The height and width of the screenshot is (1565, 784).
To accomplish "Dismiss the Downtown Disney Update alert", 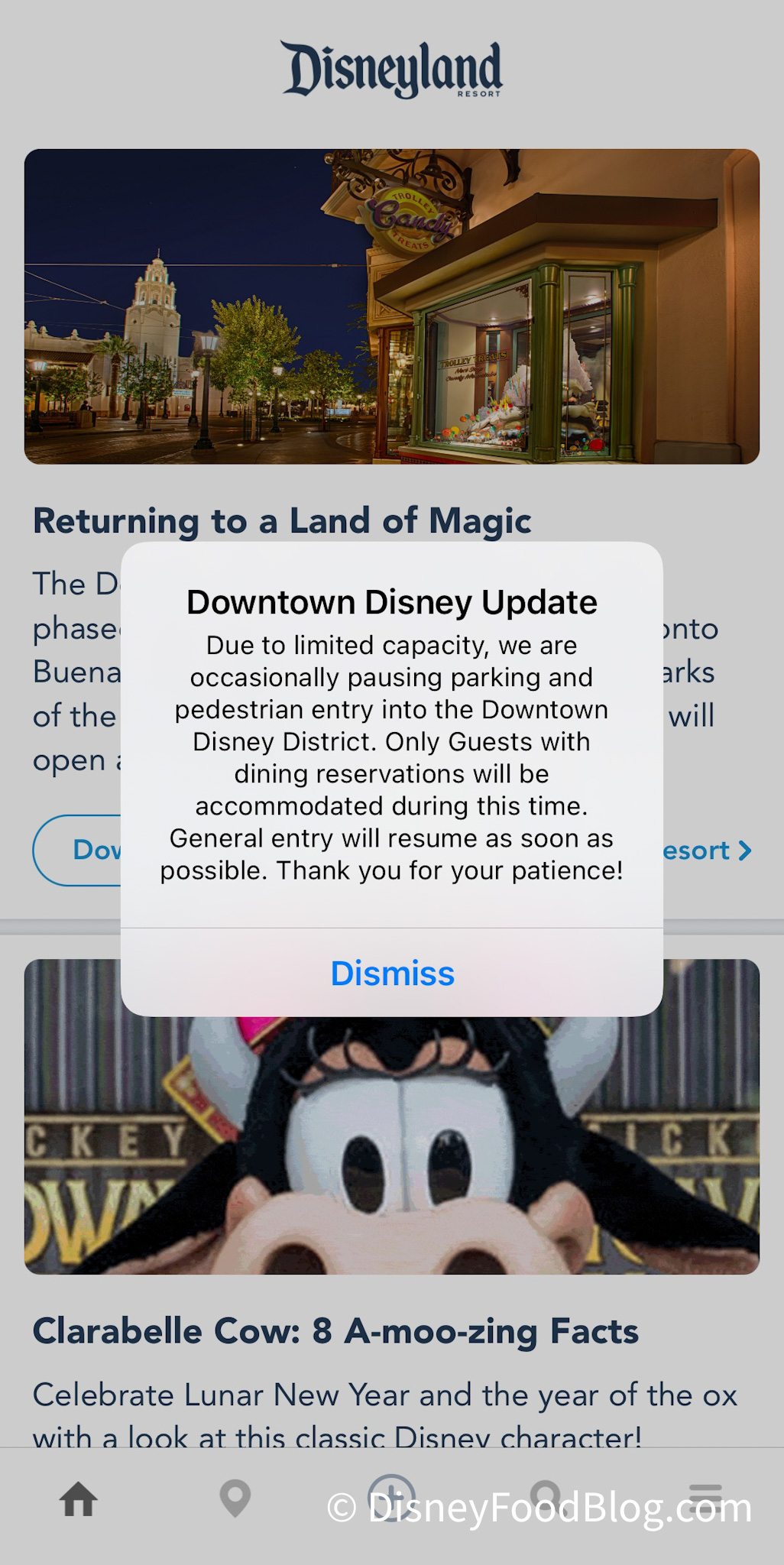I will 392,974.
